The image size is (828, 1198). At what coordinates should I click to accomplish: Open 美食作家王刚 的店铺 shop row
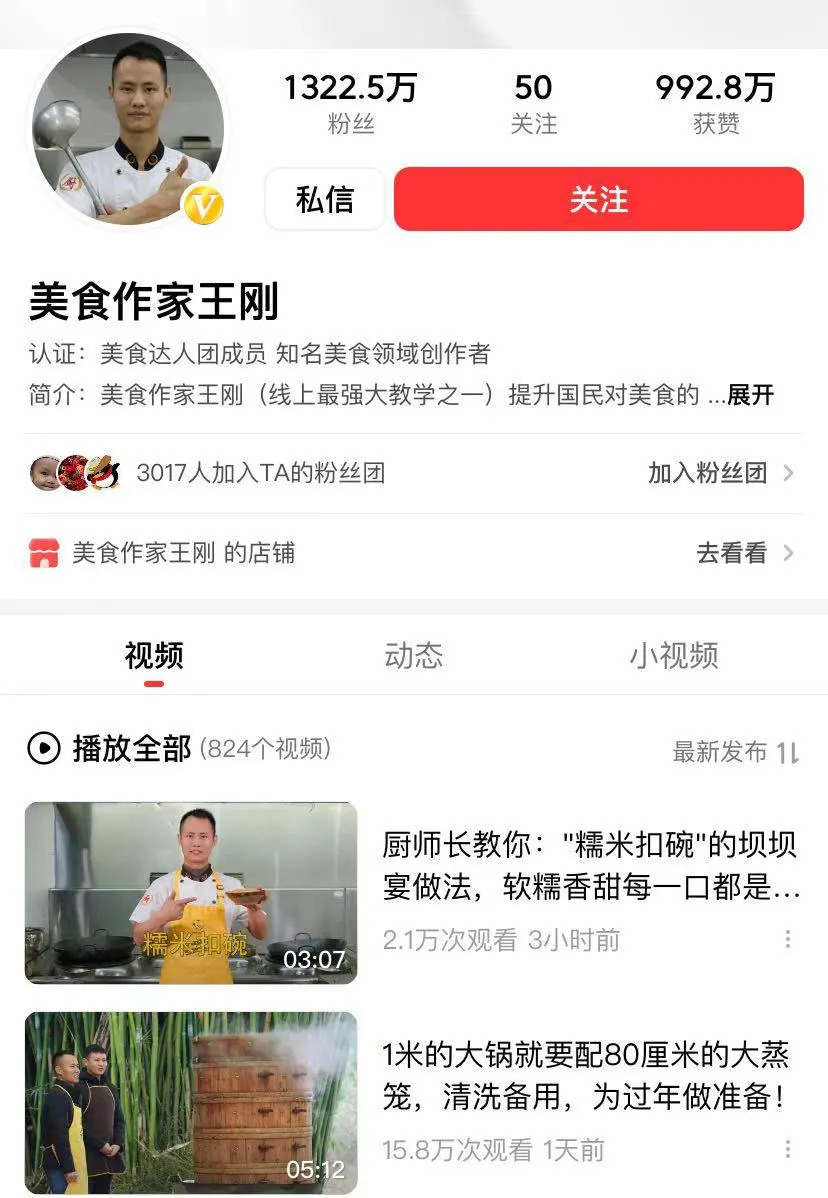[414, 553]
